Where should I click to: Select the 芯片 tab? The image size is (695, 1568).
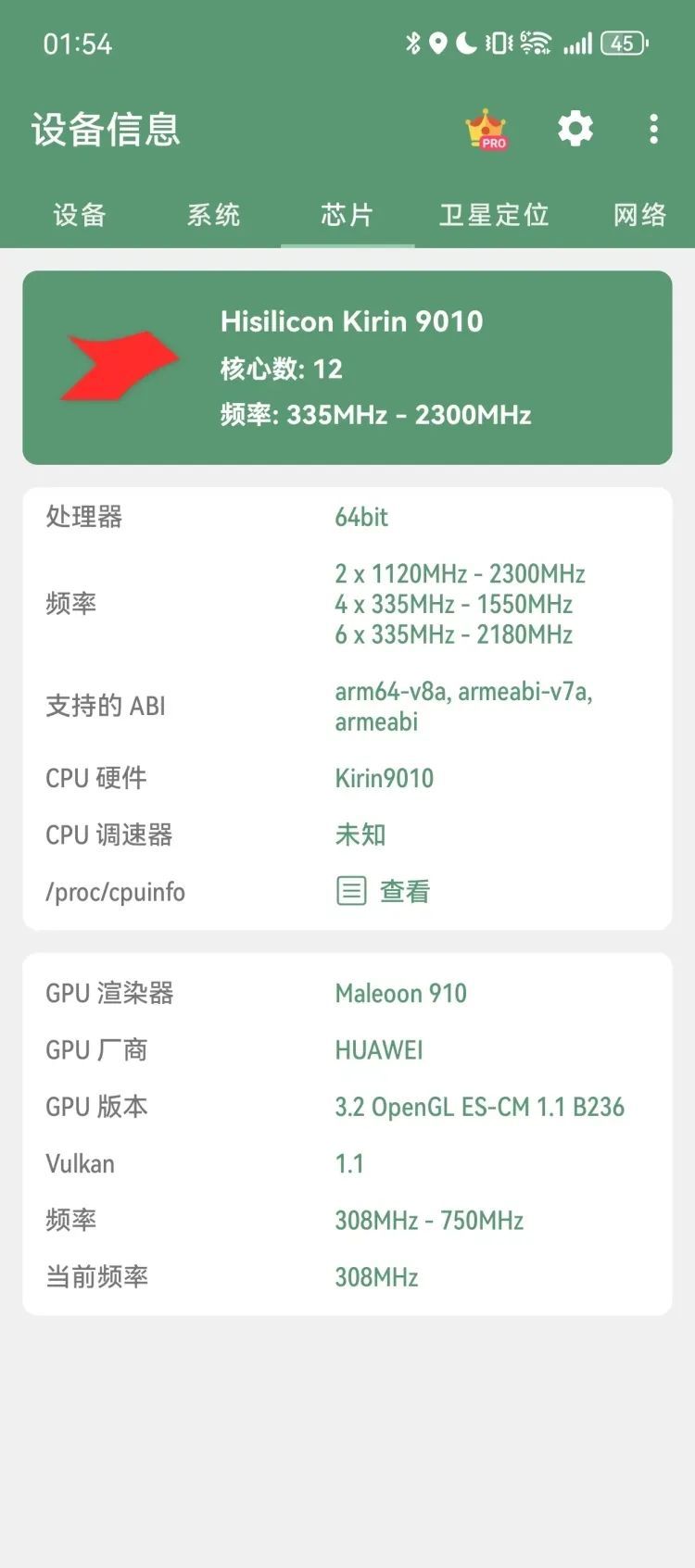coord(347,215)
